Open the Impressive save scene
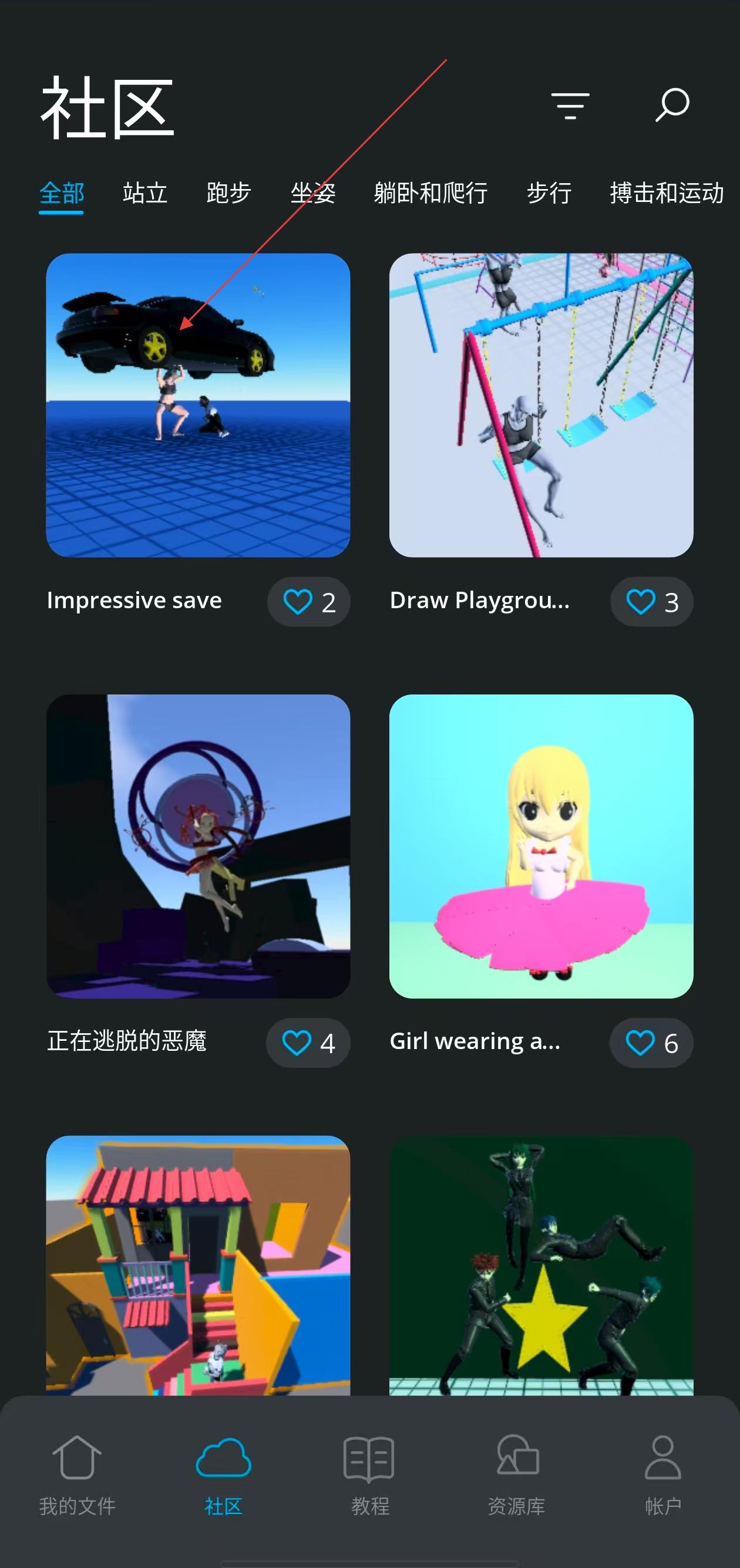This screenshot has height=1568, width=740. 198,405
